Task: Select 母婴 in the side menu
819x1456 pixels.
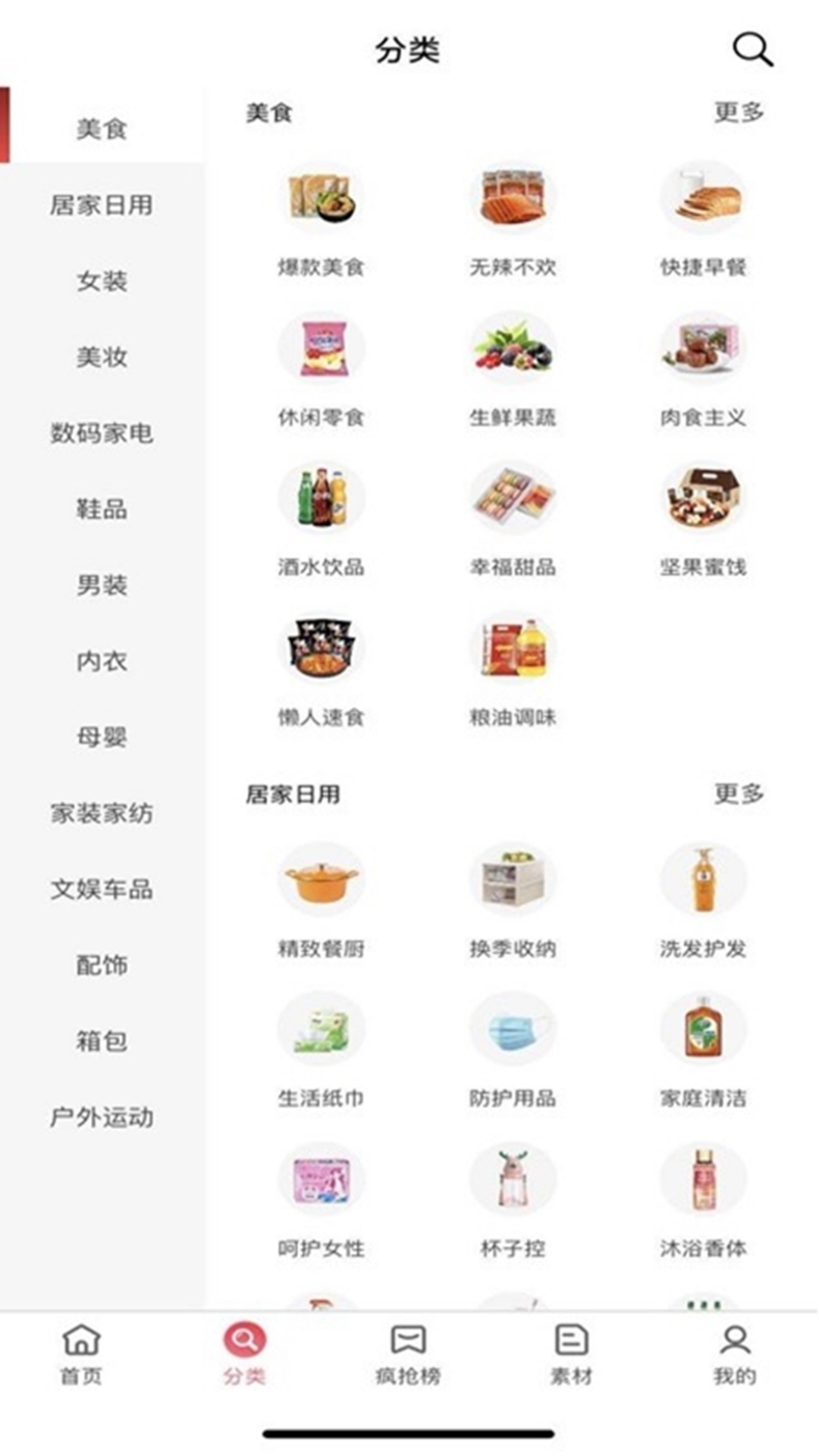Action: pos(102,737)
